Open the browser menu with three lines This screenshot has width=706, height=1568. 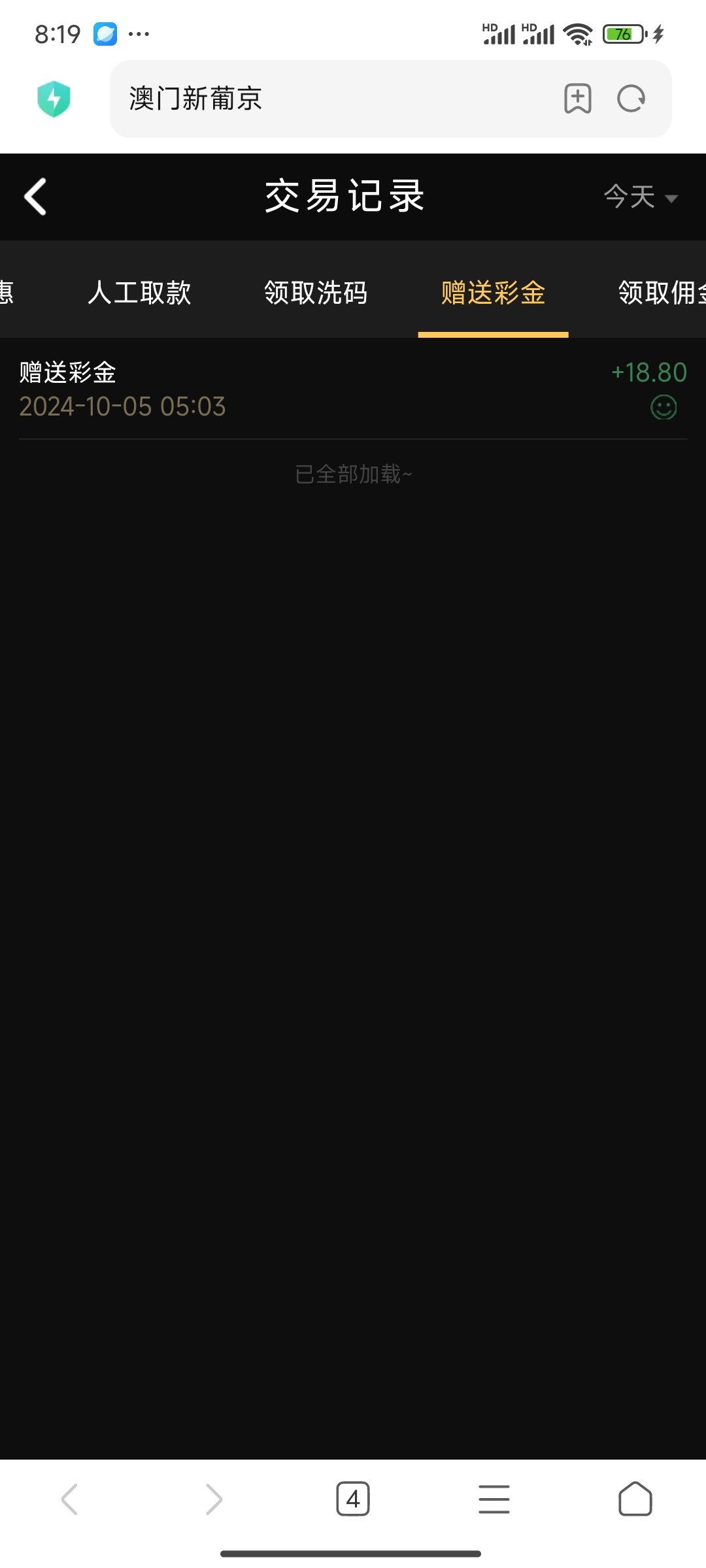[494, 1499]
